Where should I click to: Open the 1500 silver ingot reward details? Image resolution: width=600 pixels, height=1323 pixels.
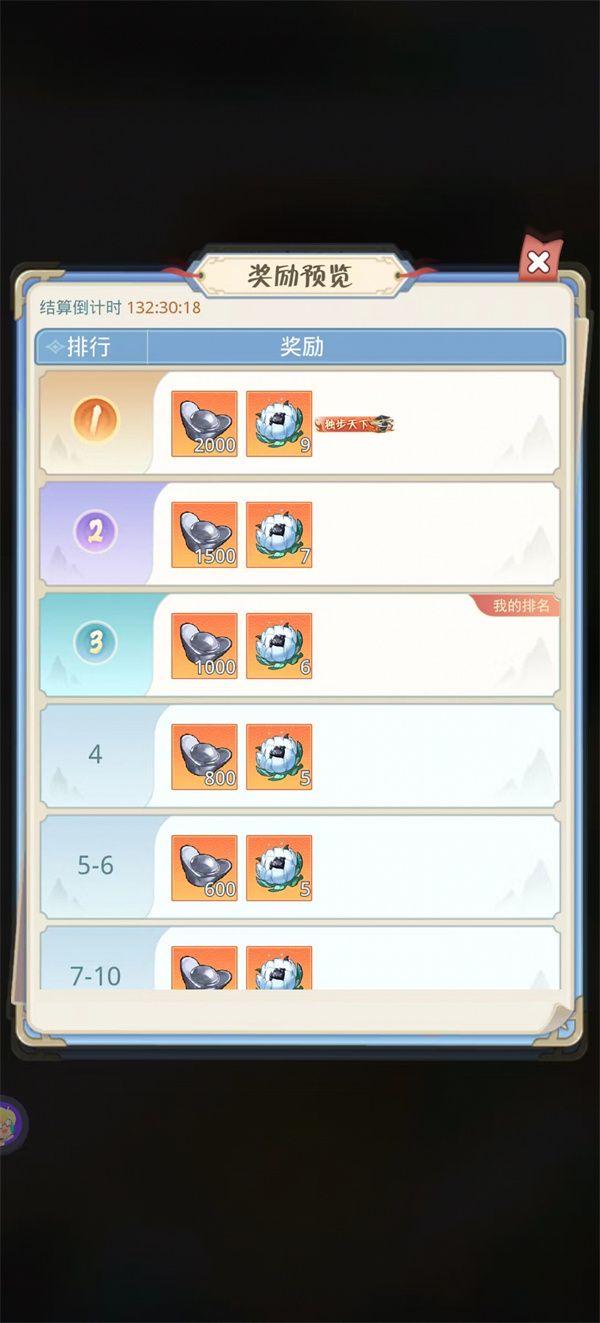pos(204,535)
